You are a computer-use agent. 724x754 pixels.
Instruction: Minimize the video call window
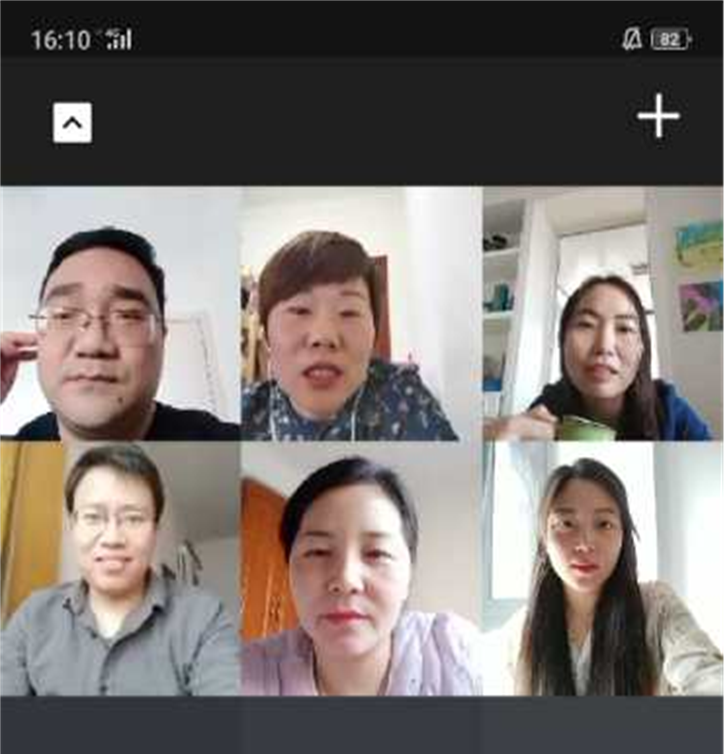[72, 123]
